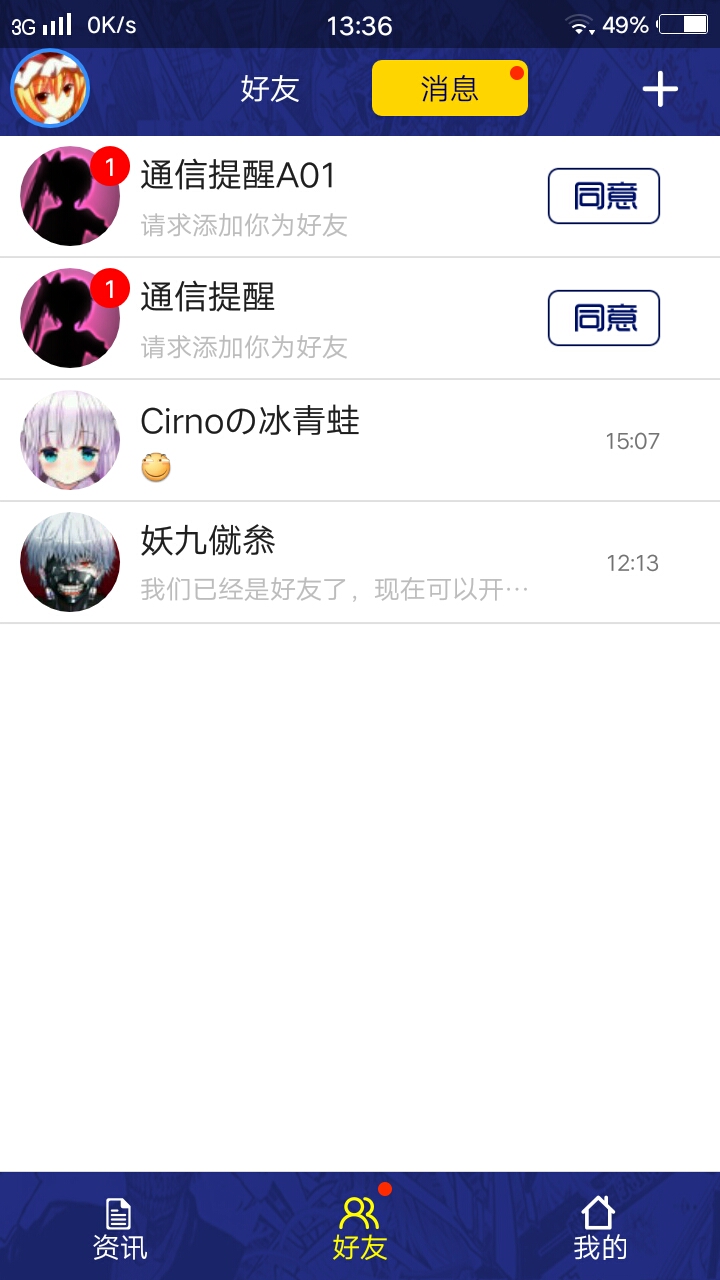The height and width of the screenshot is (1280, 720).
Task: Go to the 资讯 bottom tab
Action: [x=120, y=1228]
